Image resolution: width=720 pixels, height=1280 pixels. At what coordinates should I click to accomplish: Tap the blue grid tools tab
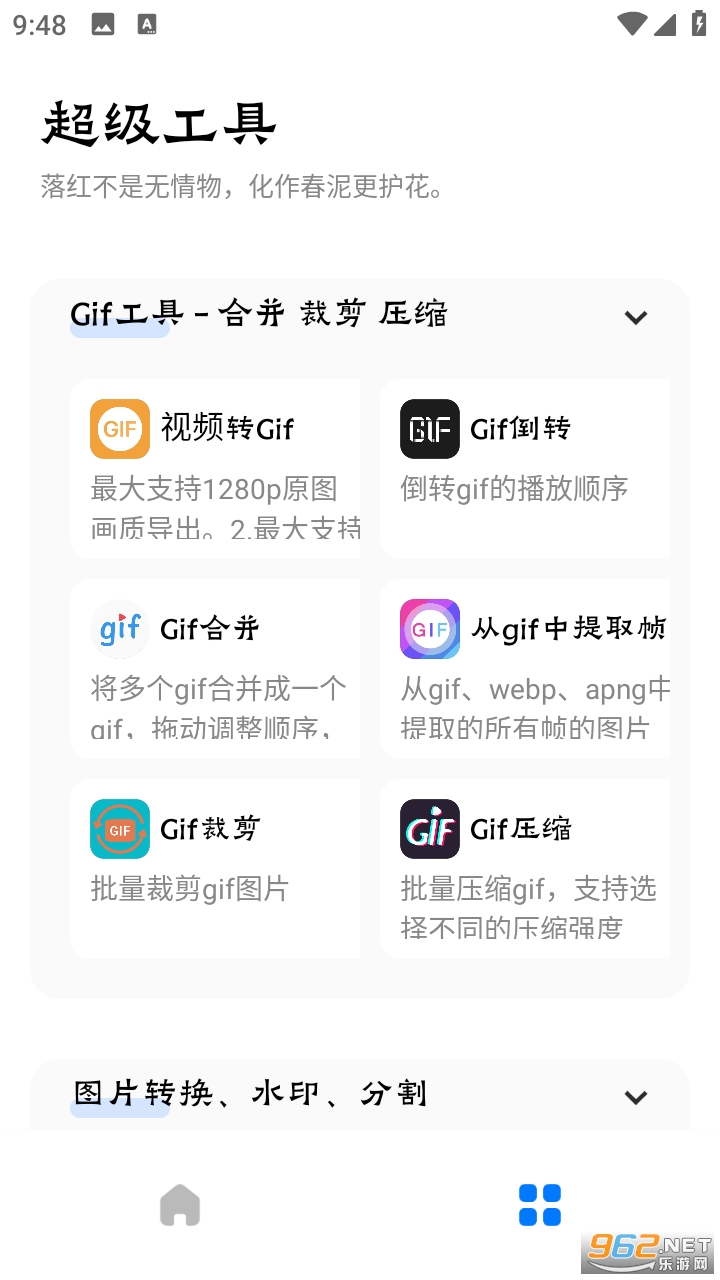coord(540,1205)
